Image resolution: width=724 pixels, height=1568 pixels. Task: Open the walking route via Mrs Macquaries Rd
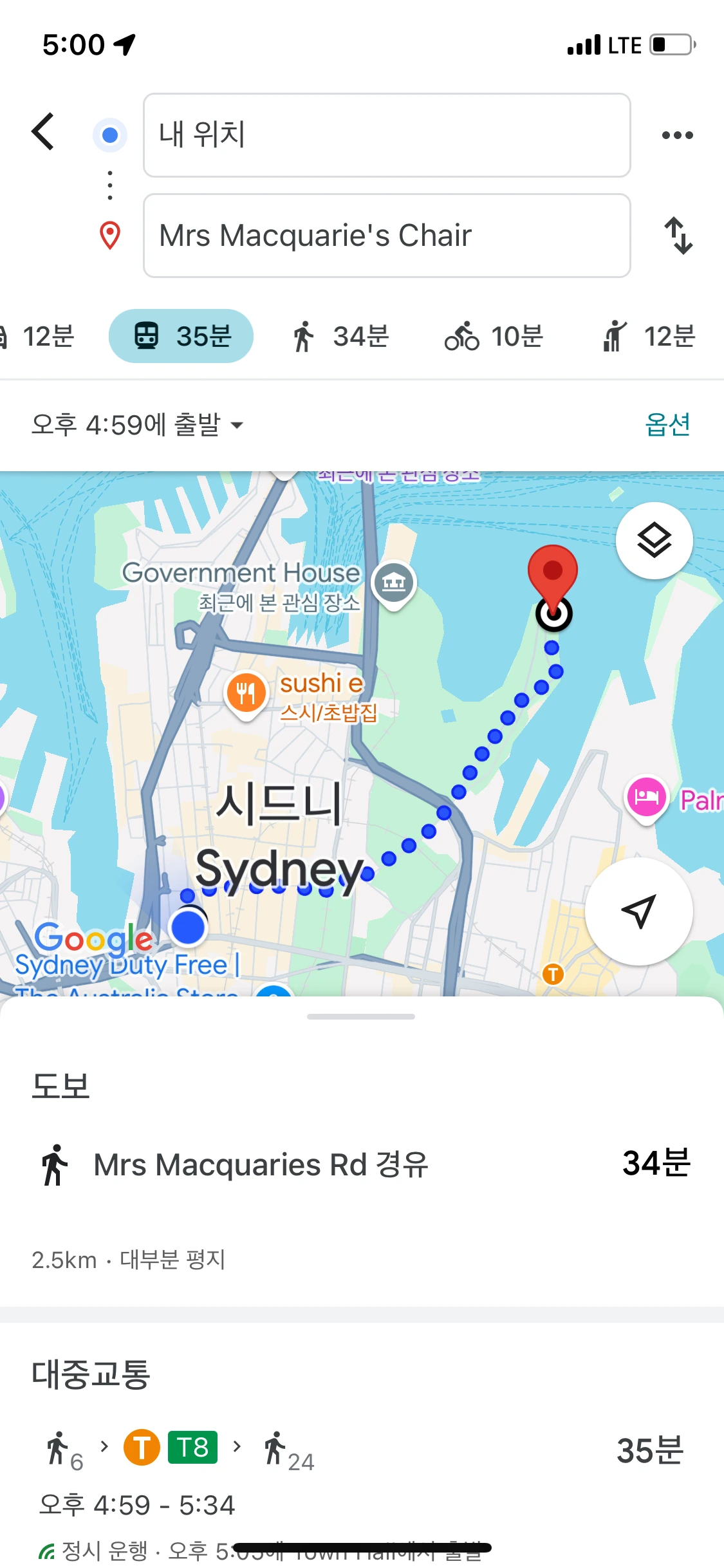362,1164
